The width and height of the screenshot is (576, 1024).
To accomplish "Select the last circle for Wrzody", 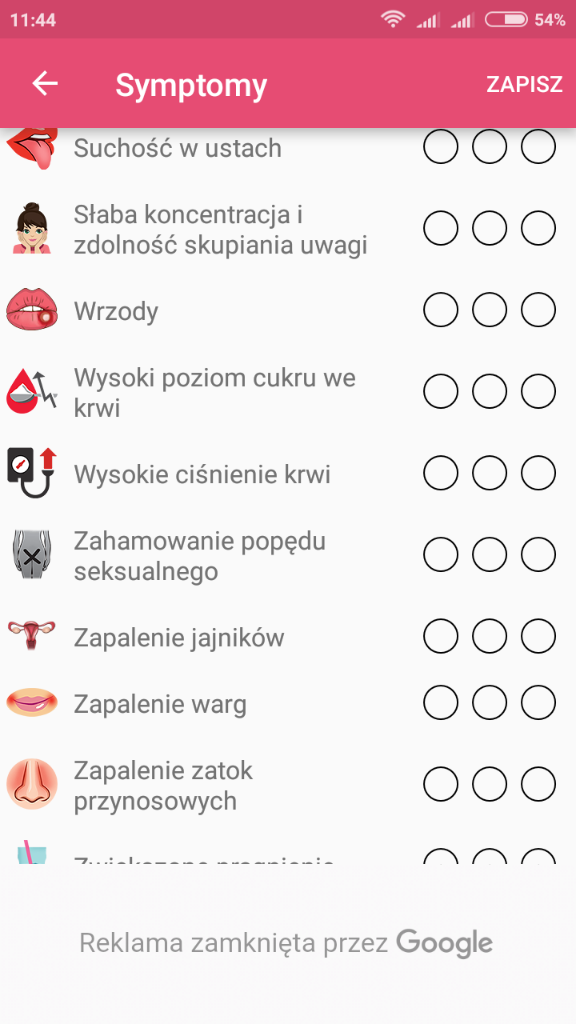I will (538, 310).
